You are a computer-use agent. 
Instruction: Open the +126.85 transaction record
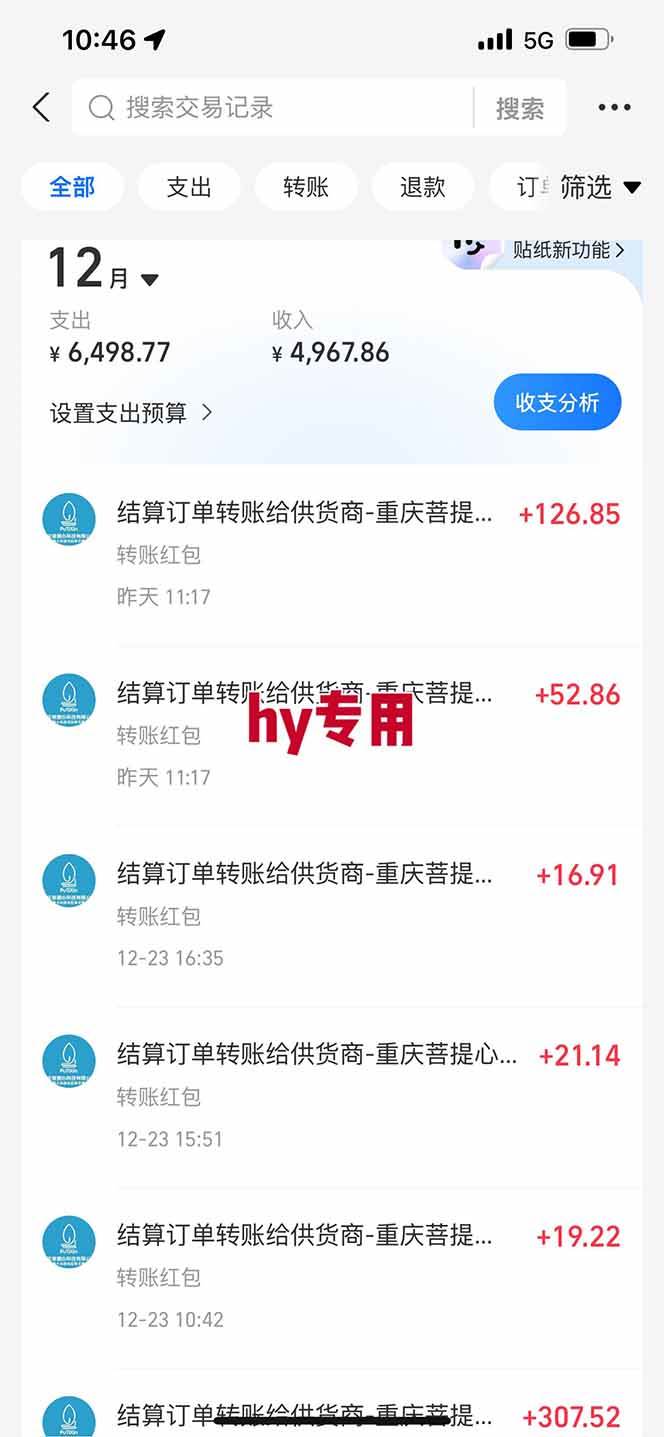(330, 554)
